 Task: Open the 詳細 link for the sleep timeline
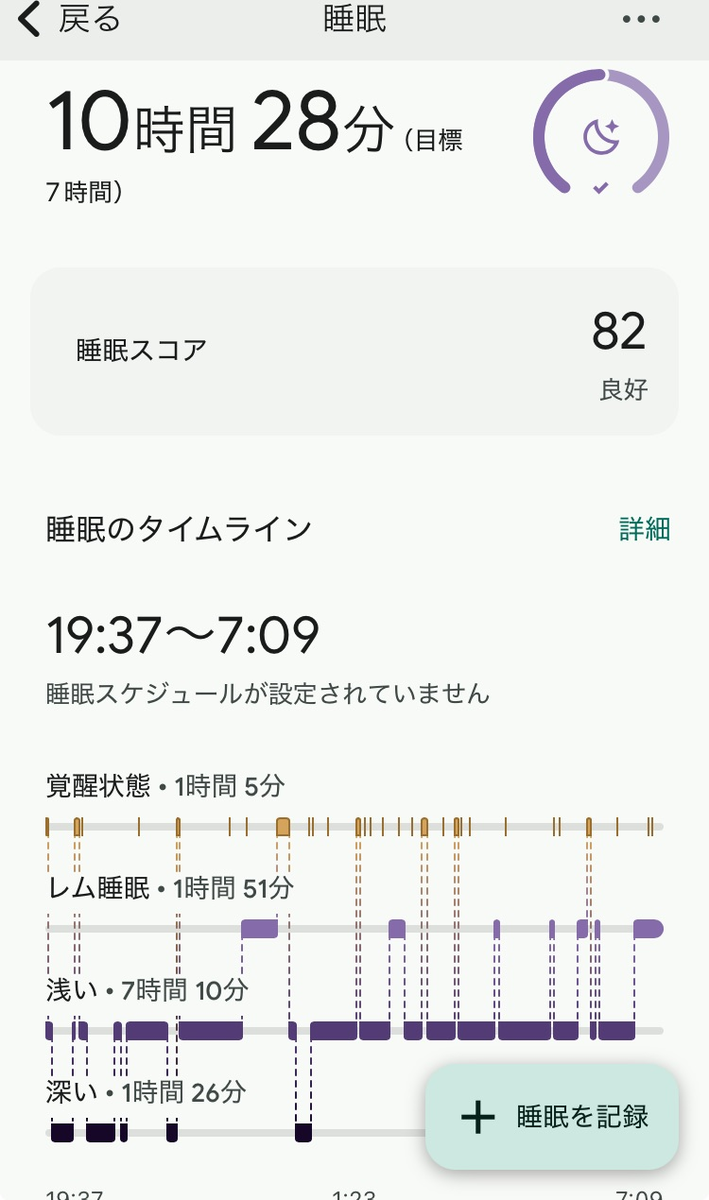644,529
